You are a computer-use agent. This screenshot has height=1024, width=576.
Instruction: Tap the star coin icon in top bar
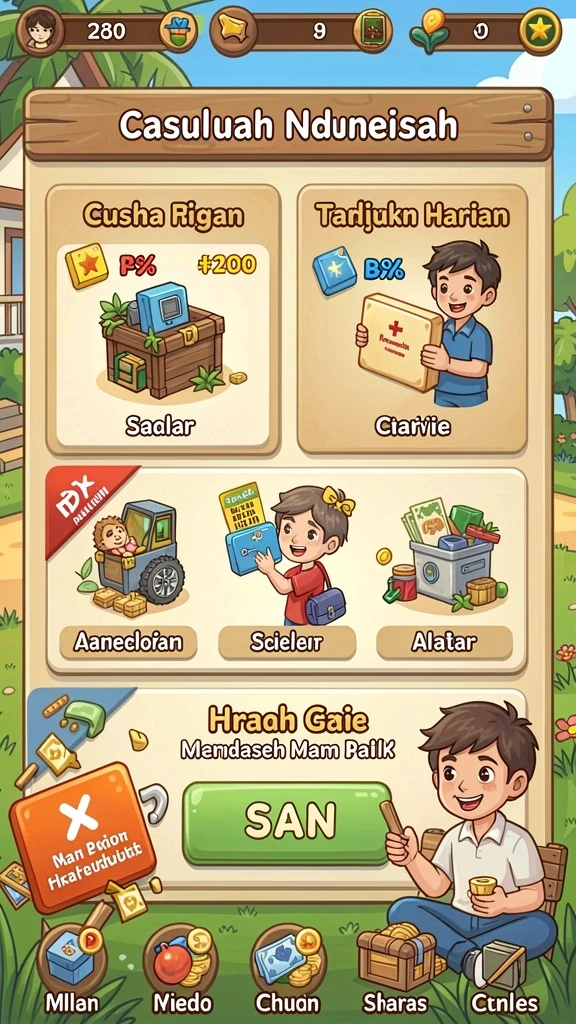point(540,31)
